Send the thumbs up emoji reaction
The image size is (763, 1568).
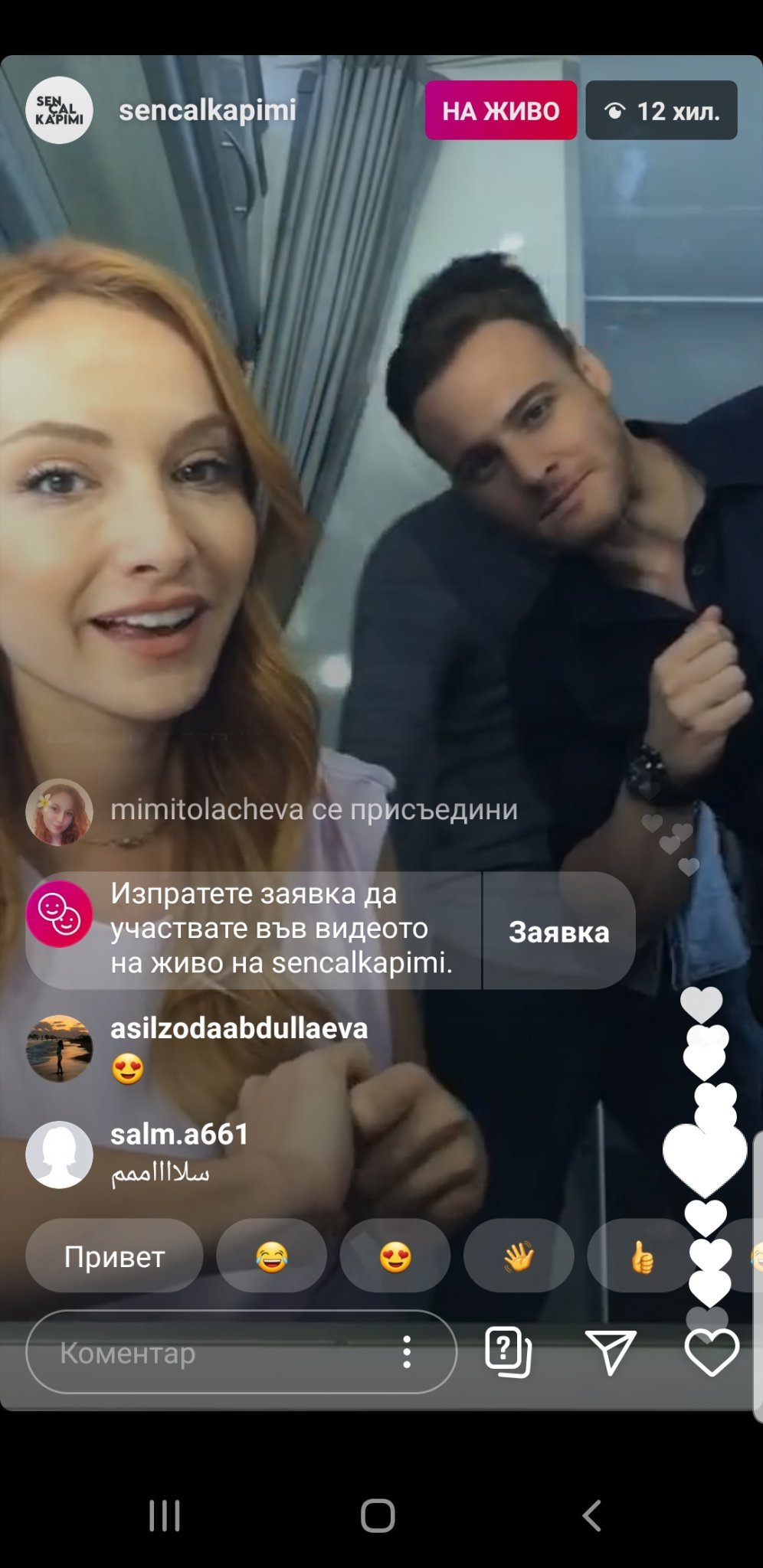pos(642,1256)
